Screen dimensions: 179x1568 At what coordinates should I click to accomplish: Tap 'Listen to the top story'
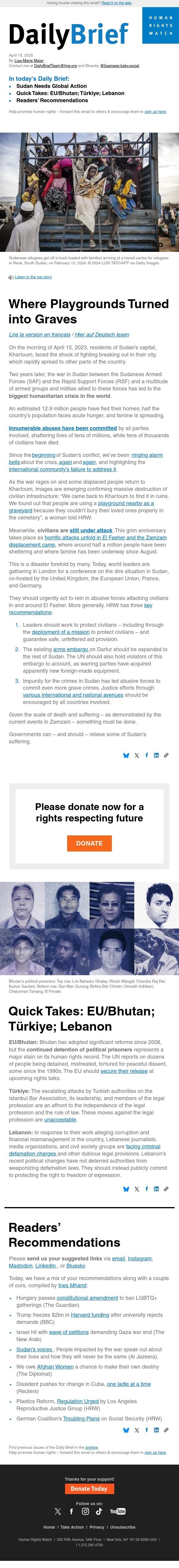click(33, 277)
